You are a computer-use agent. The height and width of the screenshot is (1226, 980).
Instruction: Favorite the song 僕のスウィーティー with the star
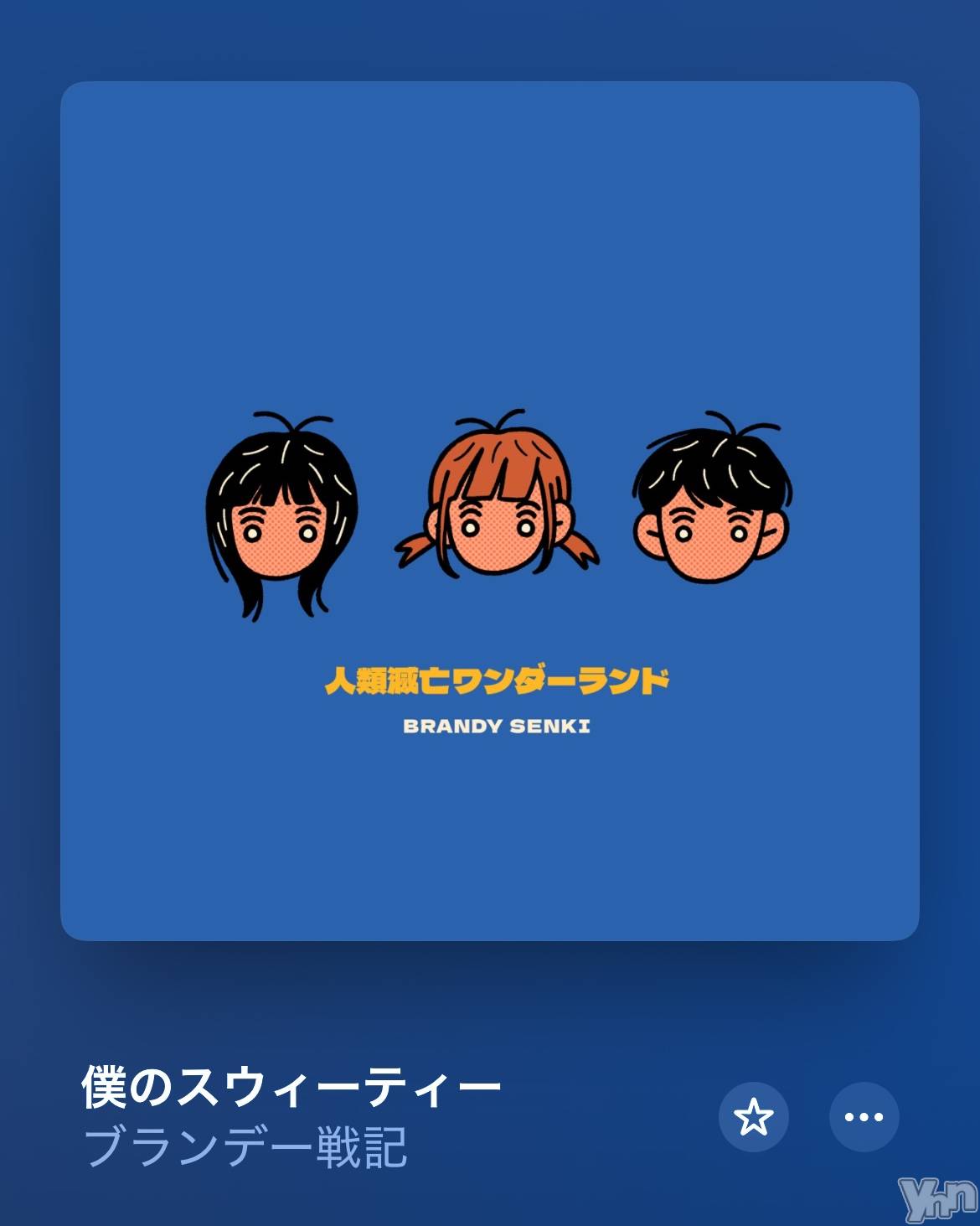tap(753, 1117)
